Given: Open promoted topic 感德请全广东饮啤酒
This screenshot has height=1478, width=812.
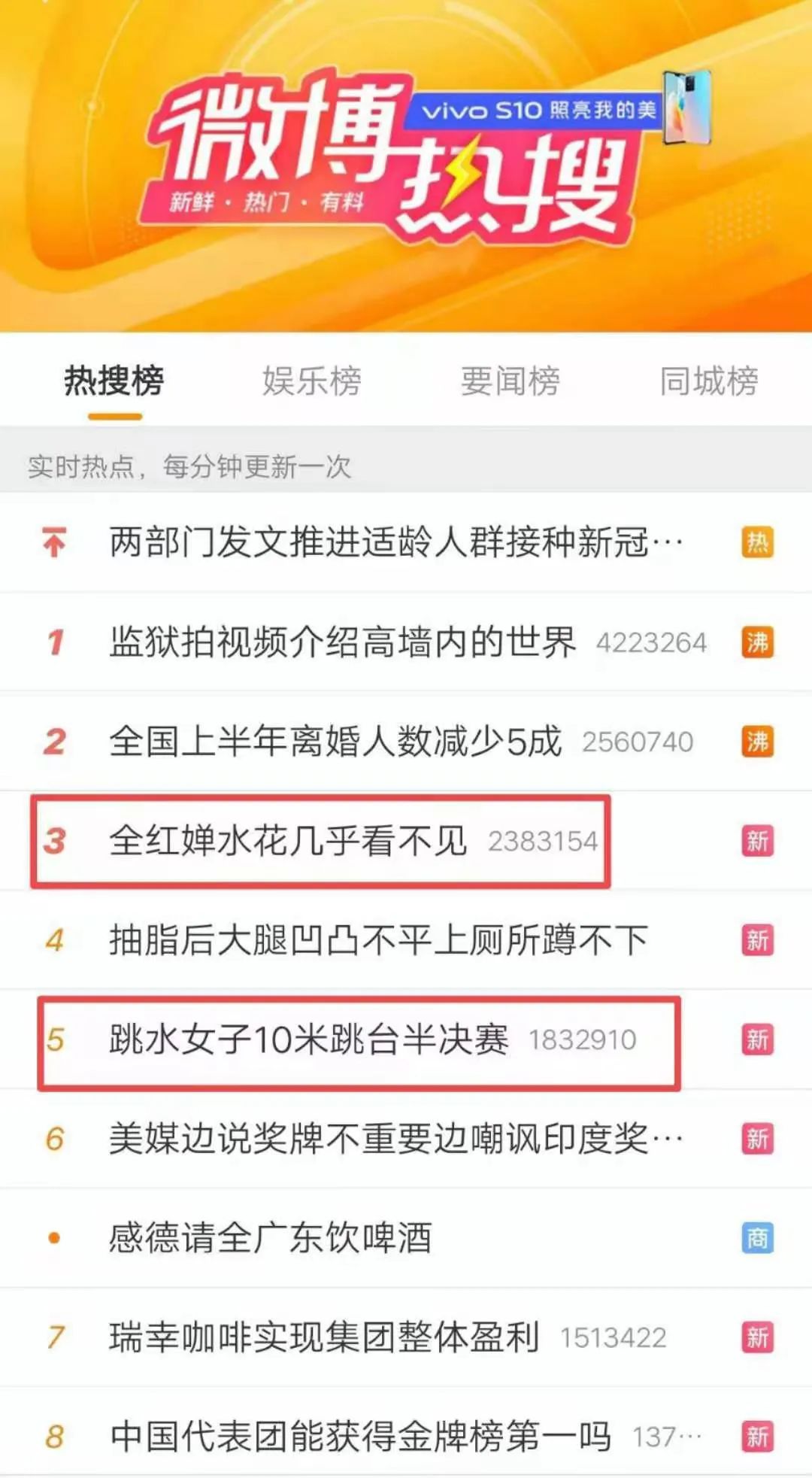Looking at the screenshot, I should tap(271, 1238).
